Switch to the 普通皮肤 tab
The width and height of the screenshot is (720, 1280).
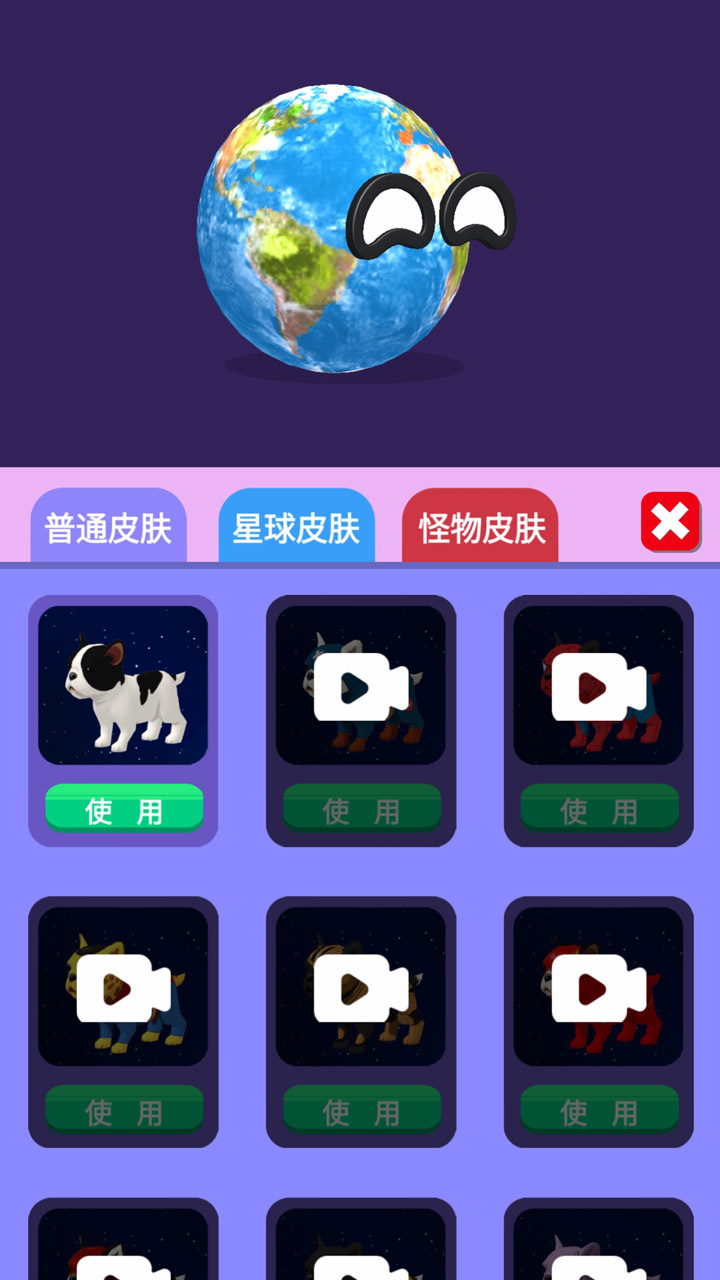(108, 527)
